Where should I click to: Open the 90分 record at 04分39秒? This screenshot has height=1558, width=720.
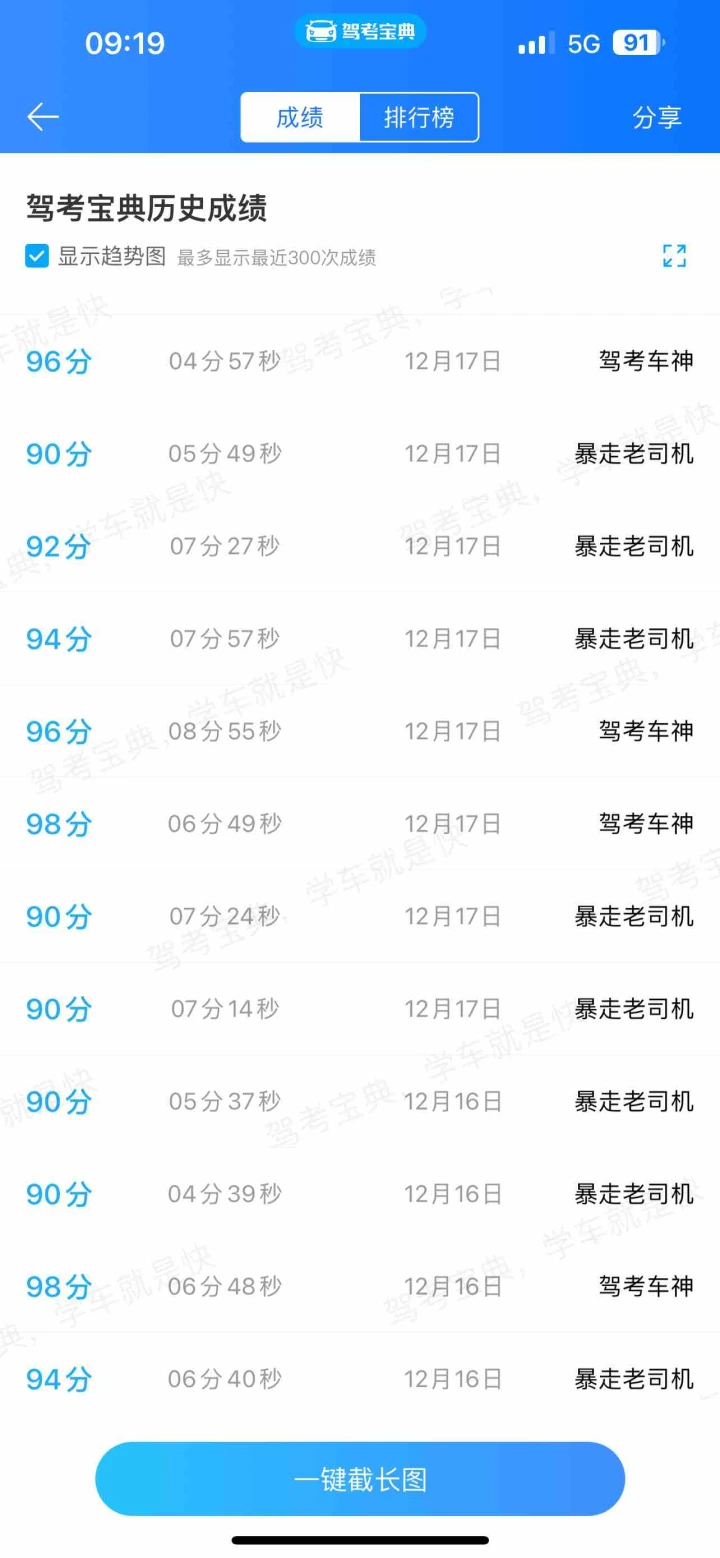(x=360, y=1194)
